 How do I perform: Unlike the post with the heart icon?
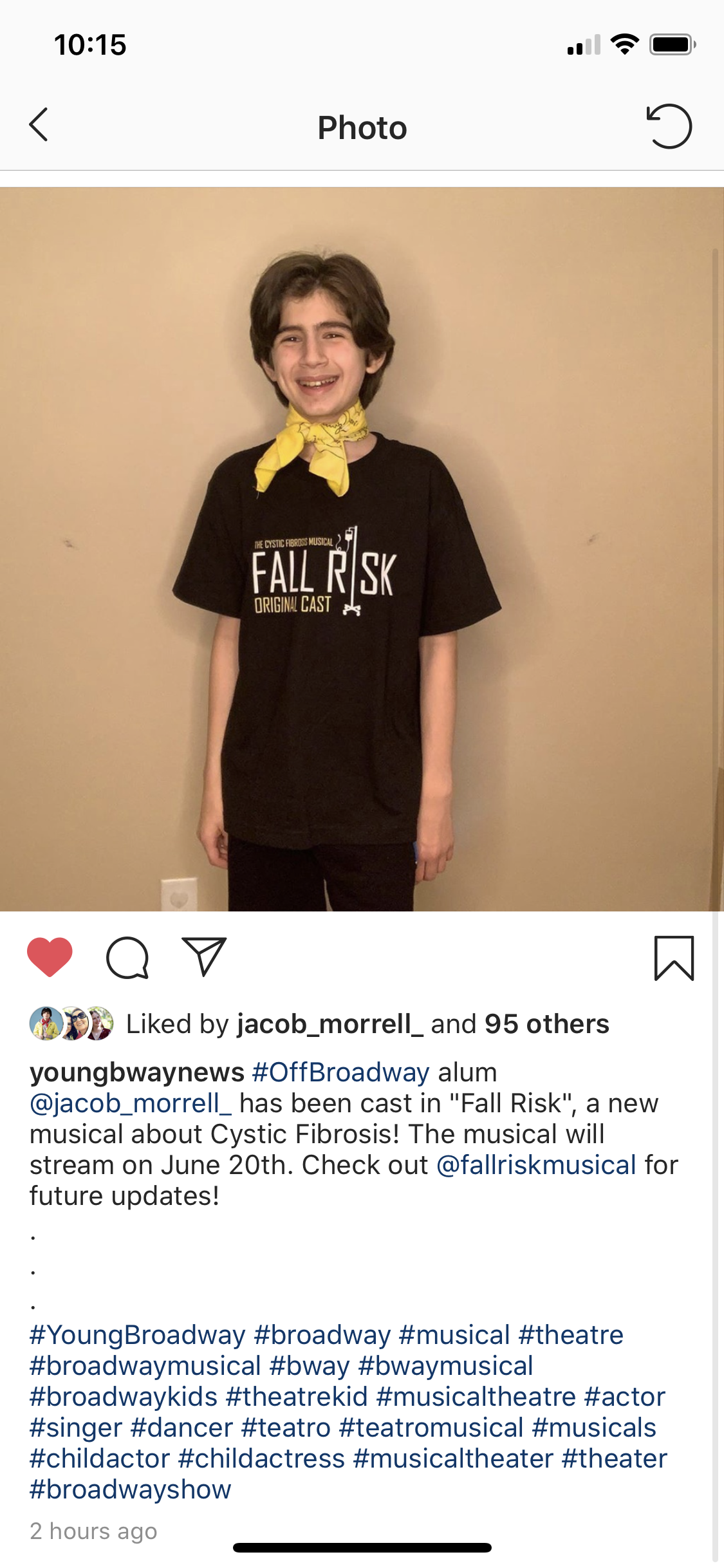click(x=50, y=957)
